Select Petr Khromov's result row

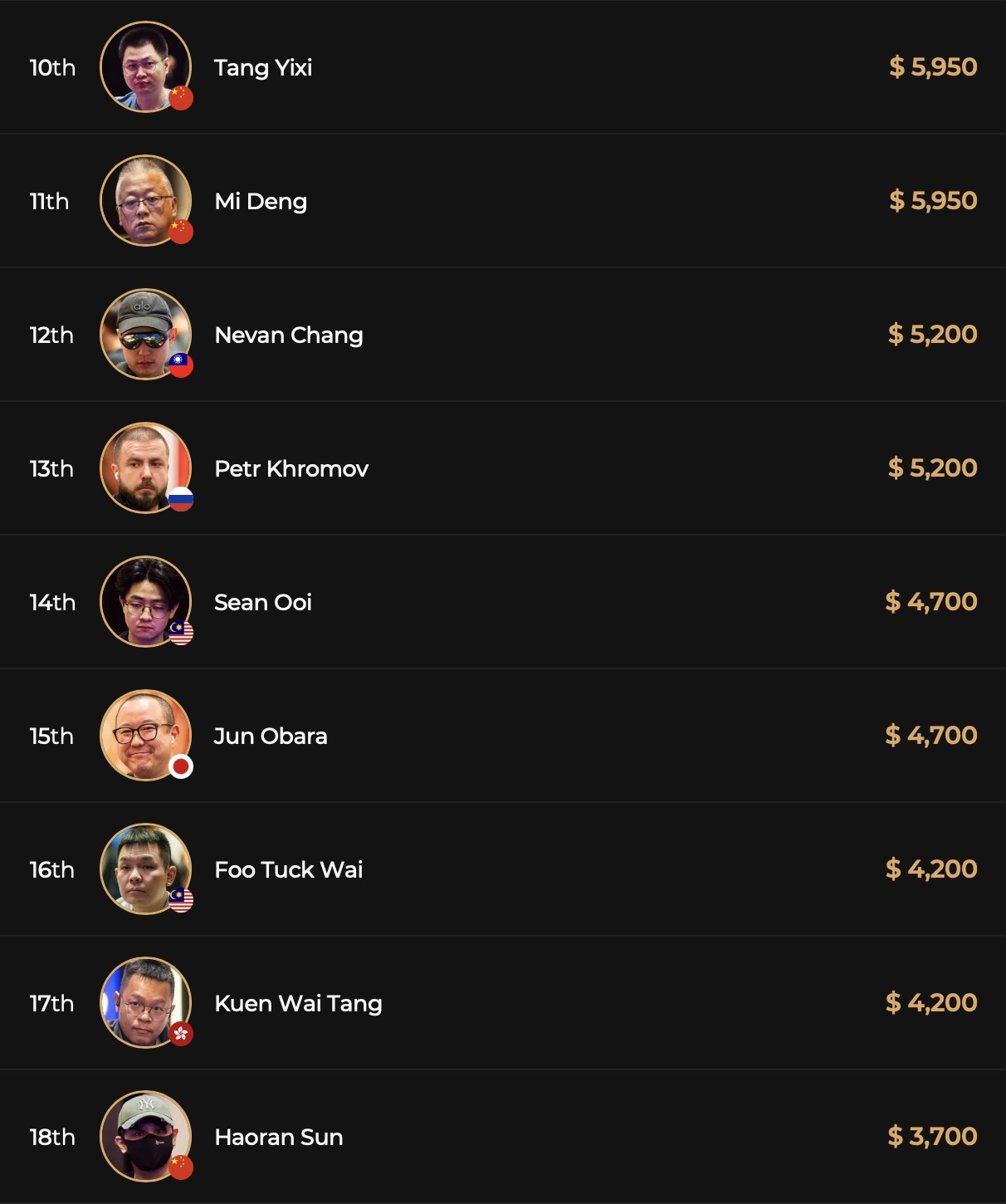[291, 468]
